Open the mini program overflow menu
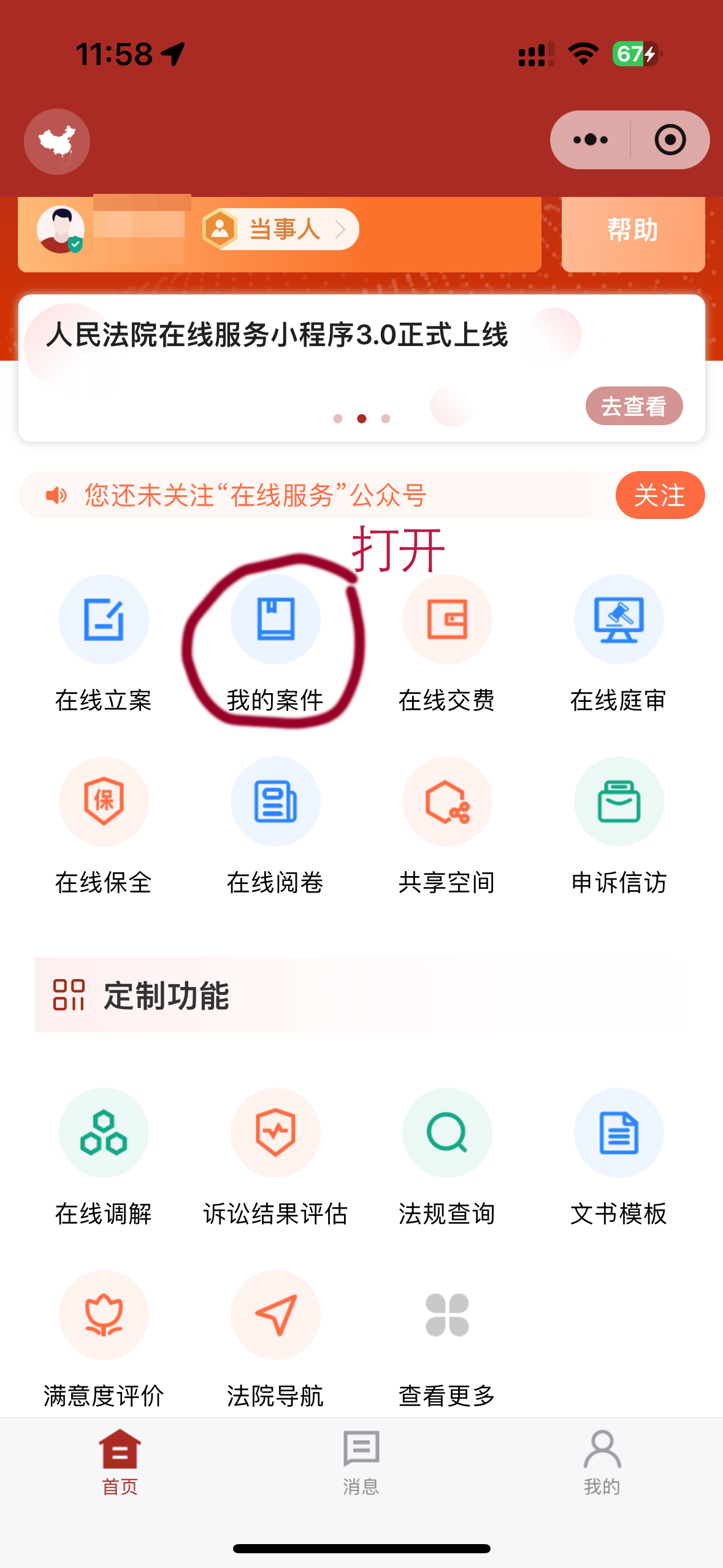The width and height of the screenshot is (723, 1568). pos(590,140)
